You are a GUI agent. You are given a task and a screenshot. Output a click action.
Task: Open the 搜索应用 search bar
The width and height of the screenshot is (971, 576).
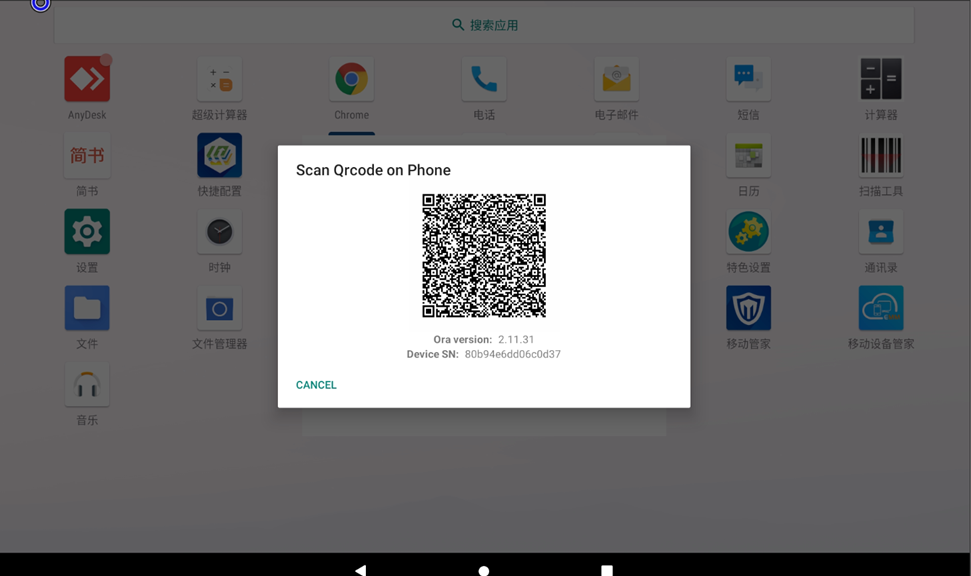(x=485, y=25)
